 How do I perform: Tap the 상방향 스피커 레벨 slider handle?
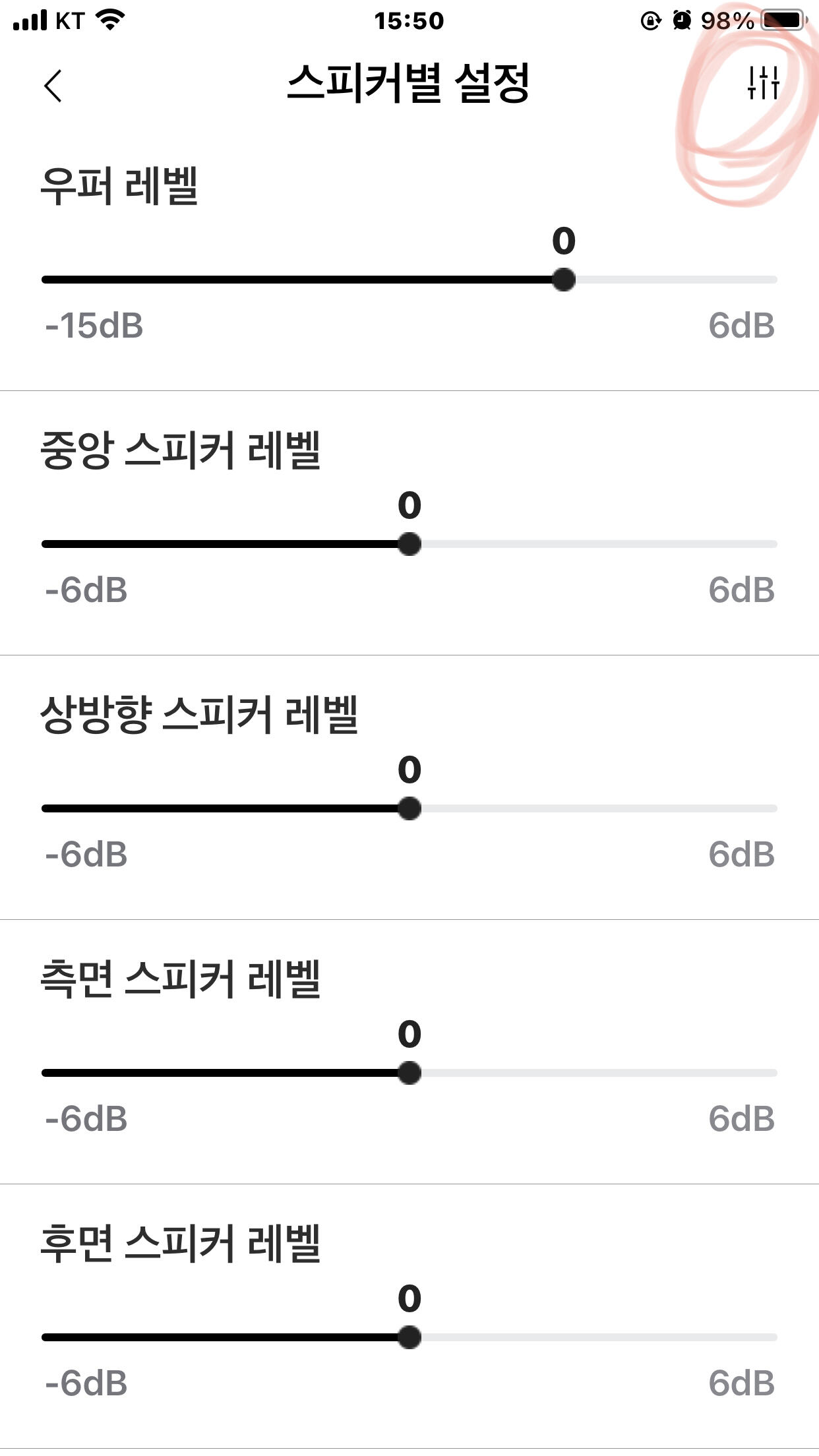click(409, 808)
